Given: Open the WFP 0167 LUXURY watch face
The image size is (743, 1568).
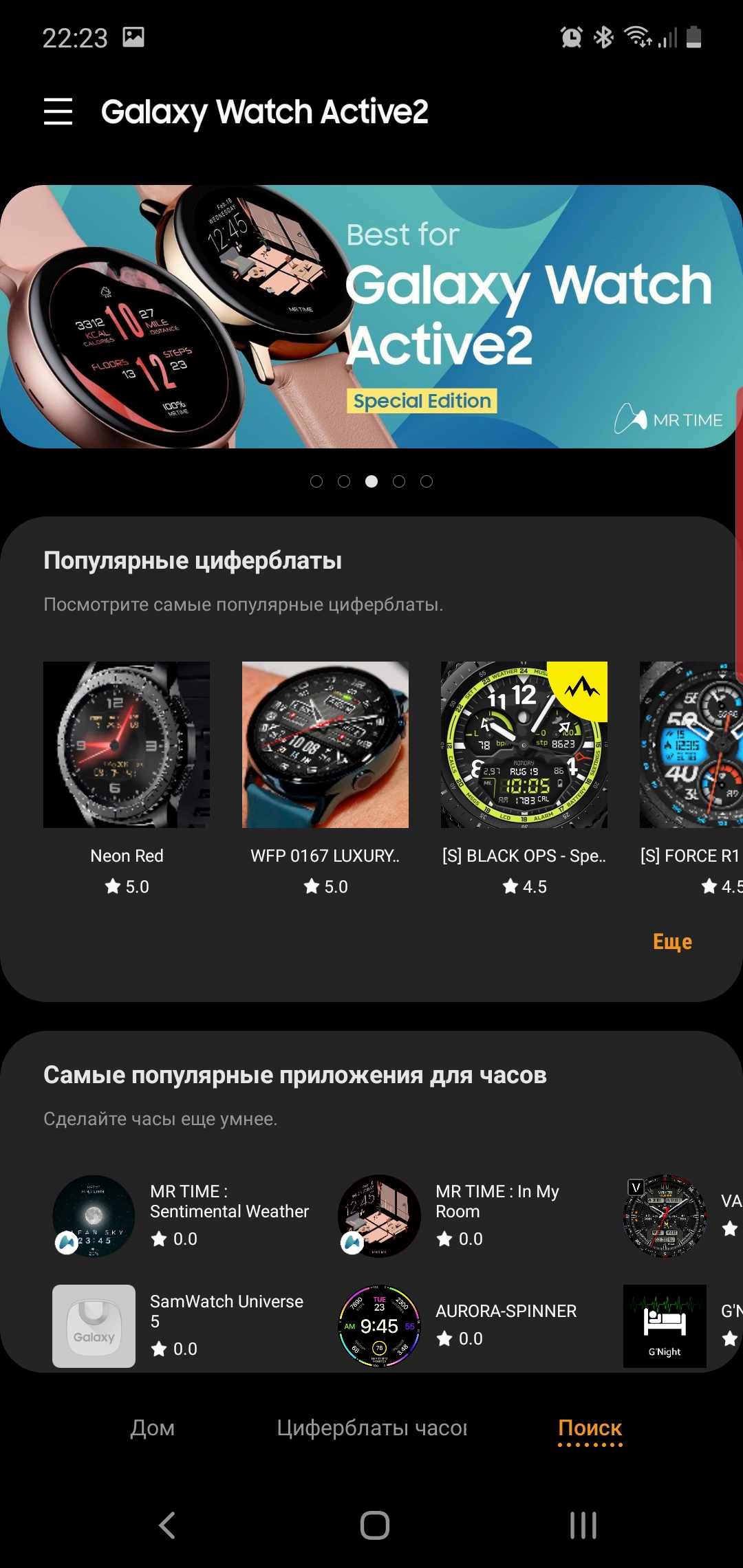Looking at the screenshot, I should [x=325, y=745].
